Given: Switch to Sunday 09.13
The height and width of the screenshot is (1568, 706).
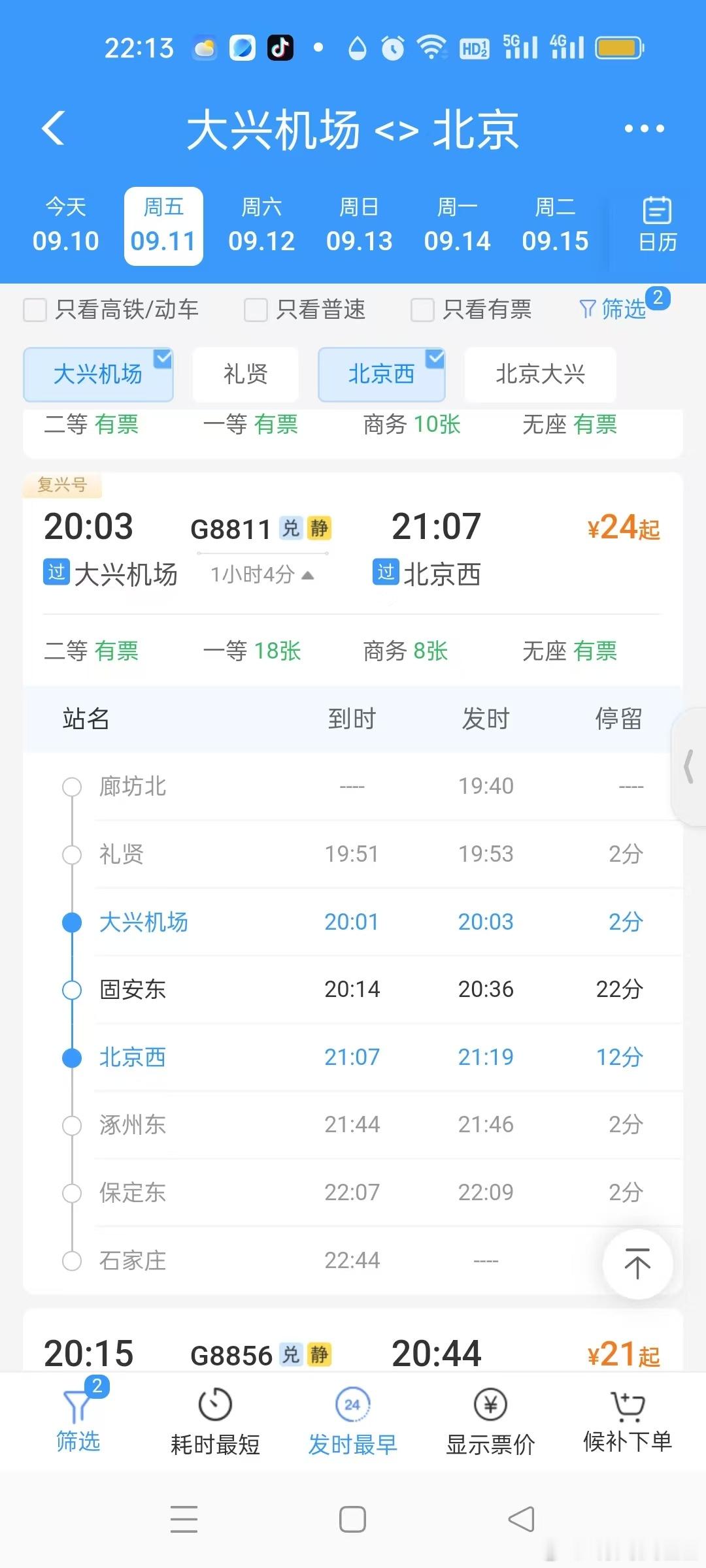Looking at the screenshot, I should (x=359, y=225).
